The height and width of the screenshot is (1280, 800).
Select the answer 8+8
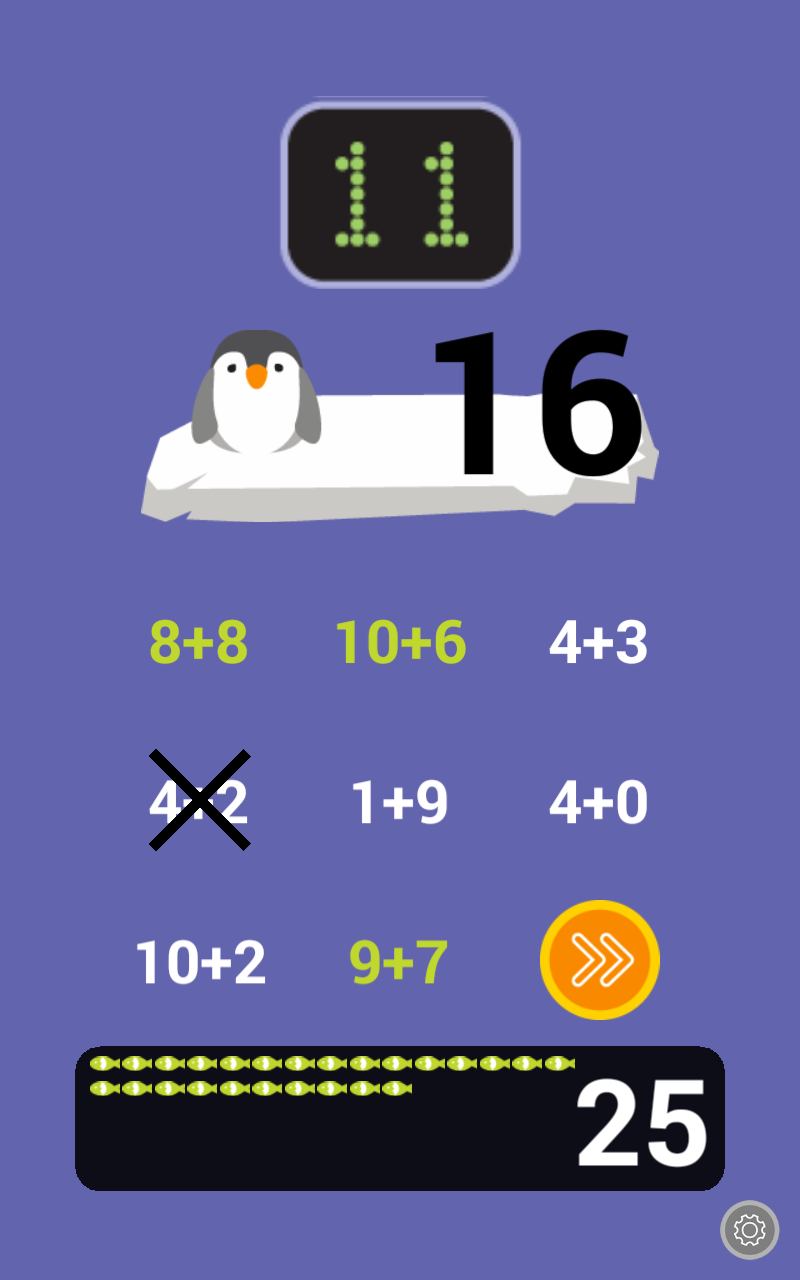click(198, 641)
